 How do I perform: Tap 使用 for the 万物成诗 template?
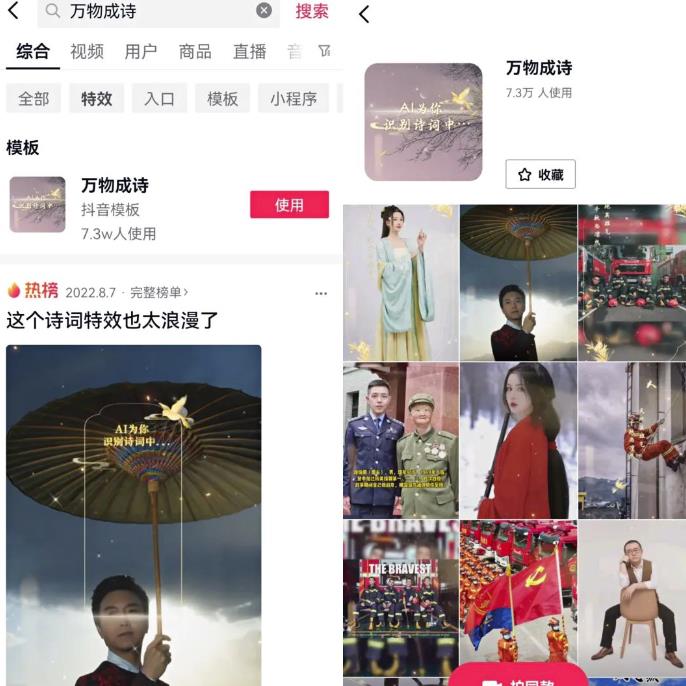coord(289,205)
